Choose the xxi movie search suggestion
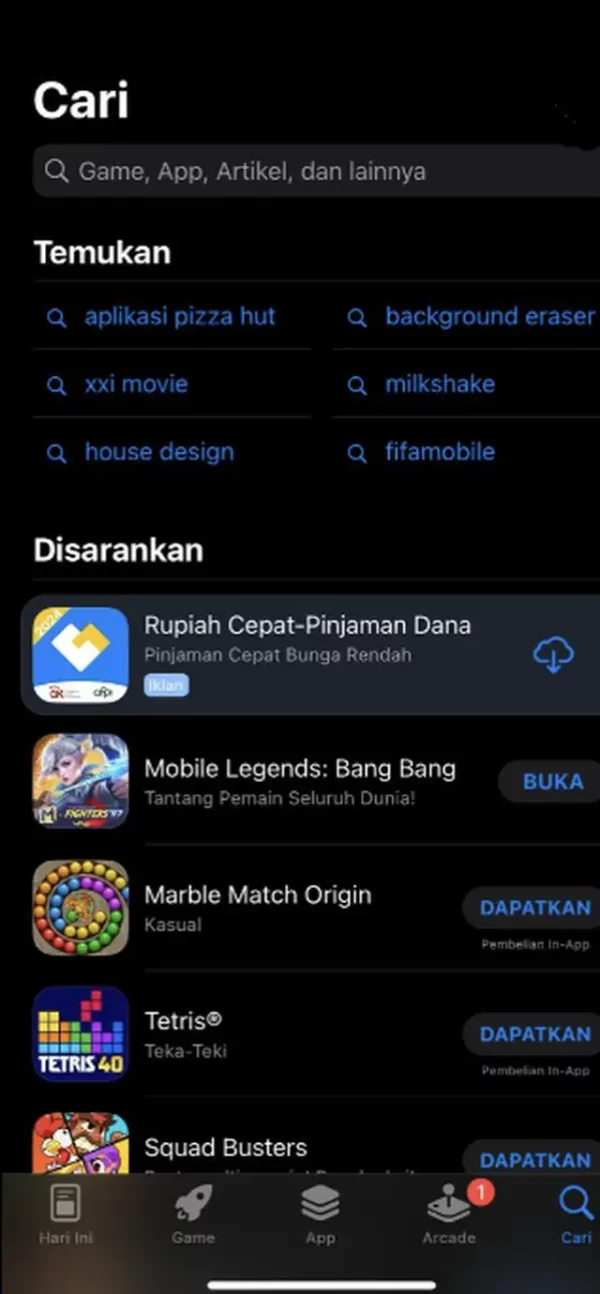 pos(135,384)
